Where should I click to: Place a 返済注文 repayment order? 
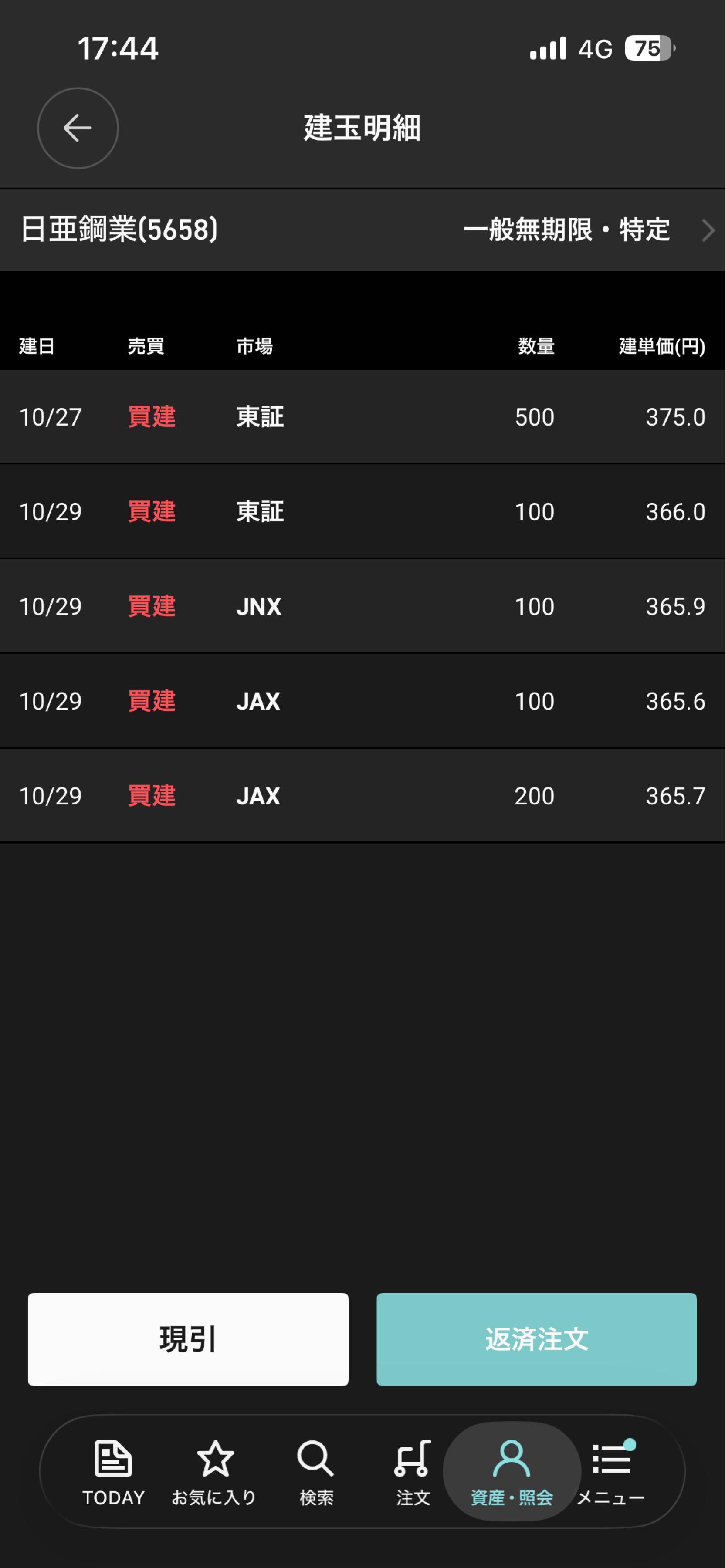pyautogui.click(x=536, y=1339)
